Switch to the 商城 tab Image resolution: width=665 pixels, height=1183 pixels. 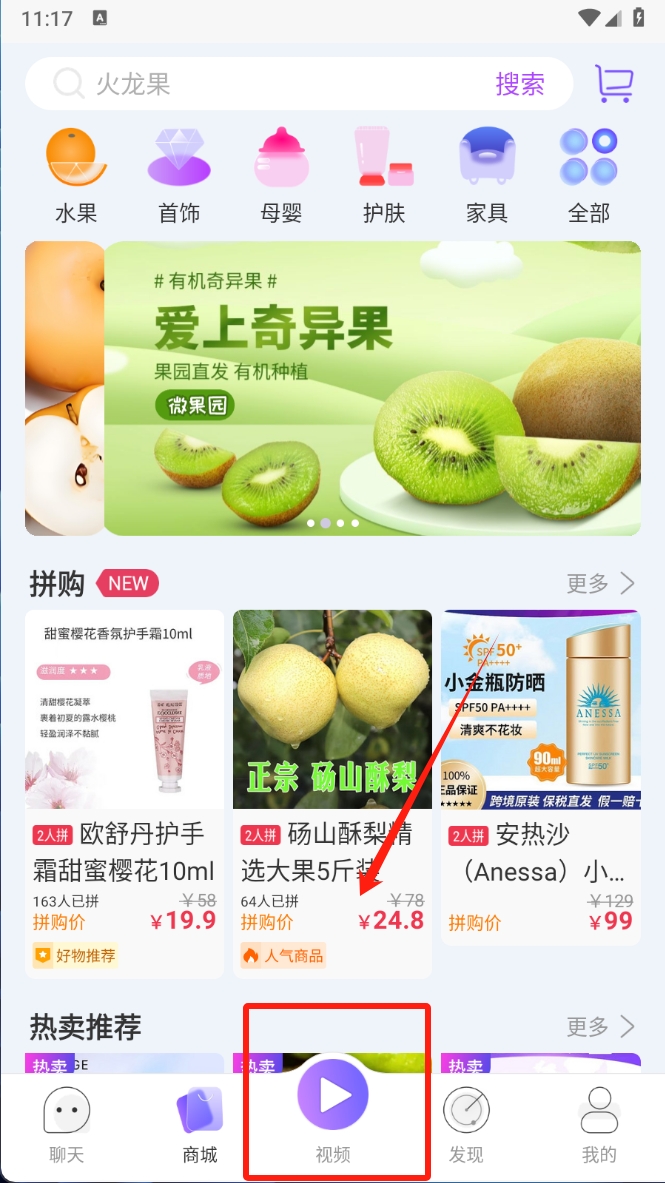[200, 1125]
